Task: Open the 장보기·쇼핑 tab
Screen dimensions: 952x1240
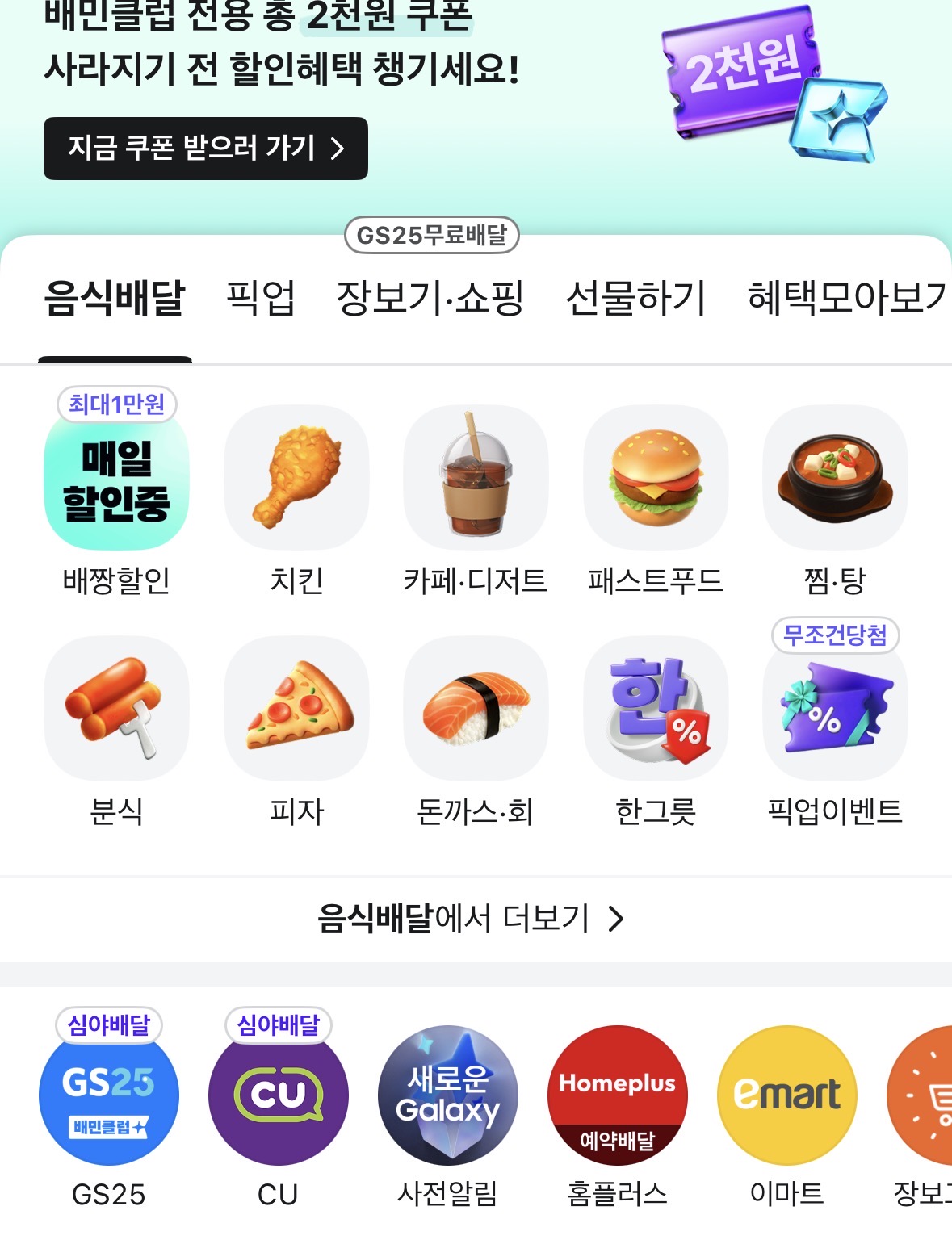Action: click(430, 298)
